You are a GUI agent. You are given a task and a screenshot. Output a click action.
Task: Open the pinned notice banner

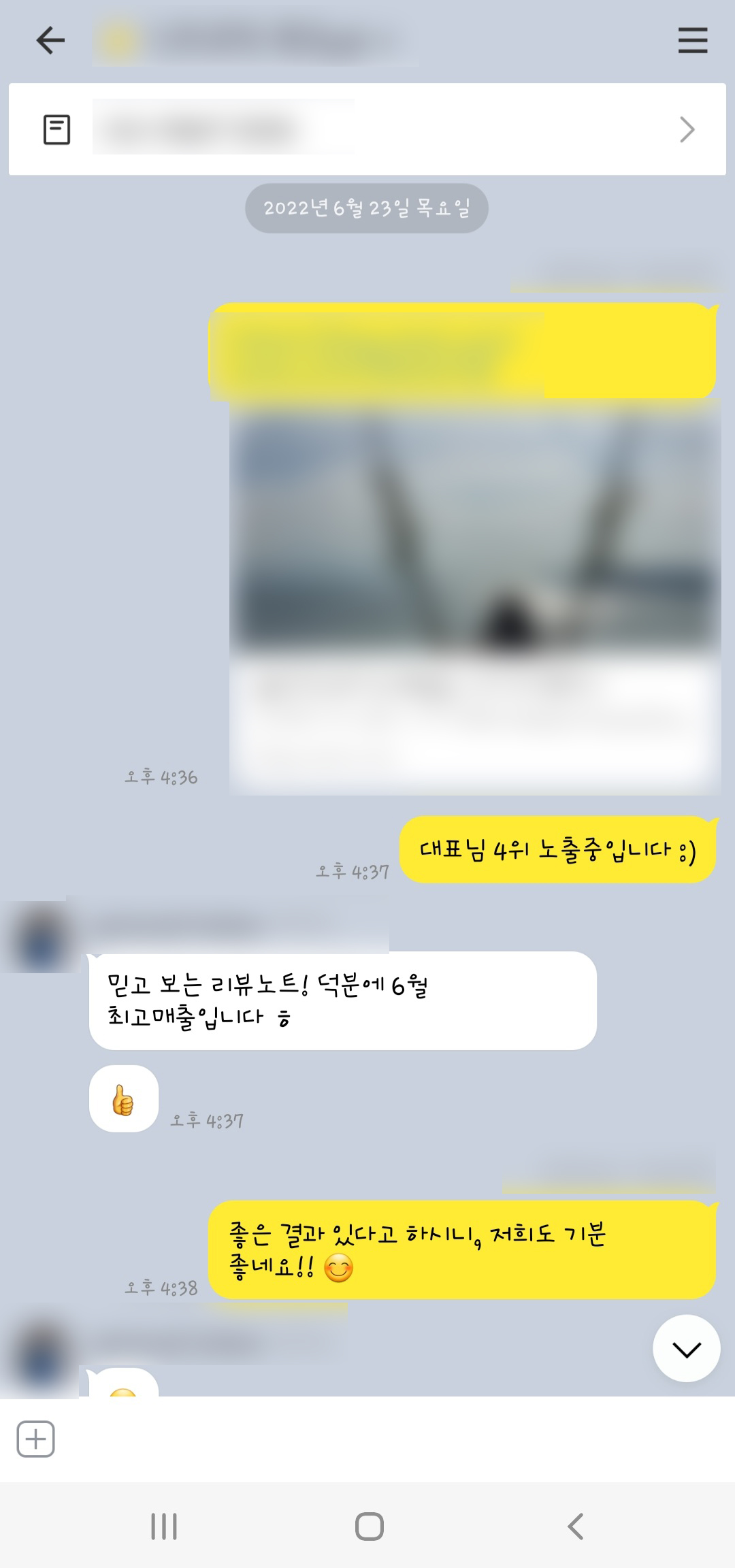pyautogui.click(x=367, y=129)
